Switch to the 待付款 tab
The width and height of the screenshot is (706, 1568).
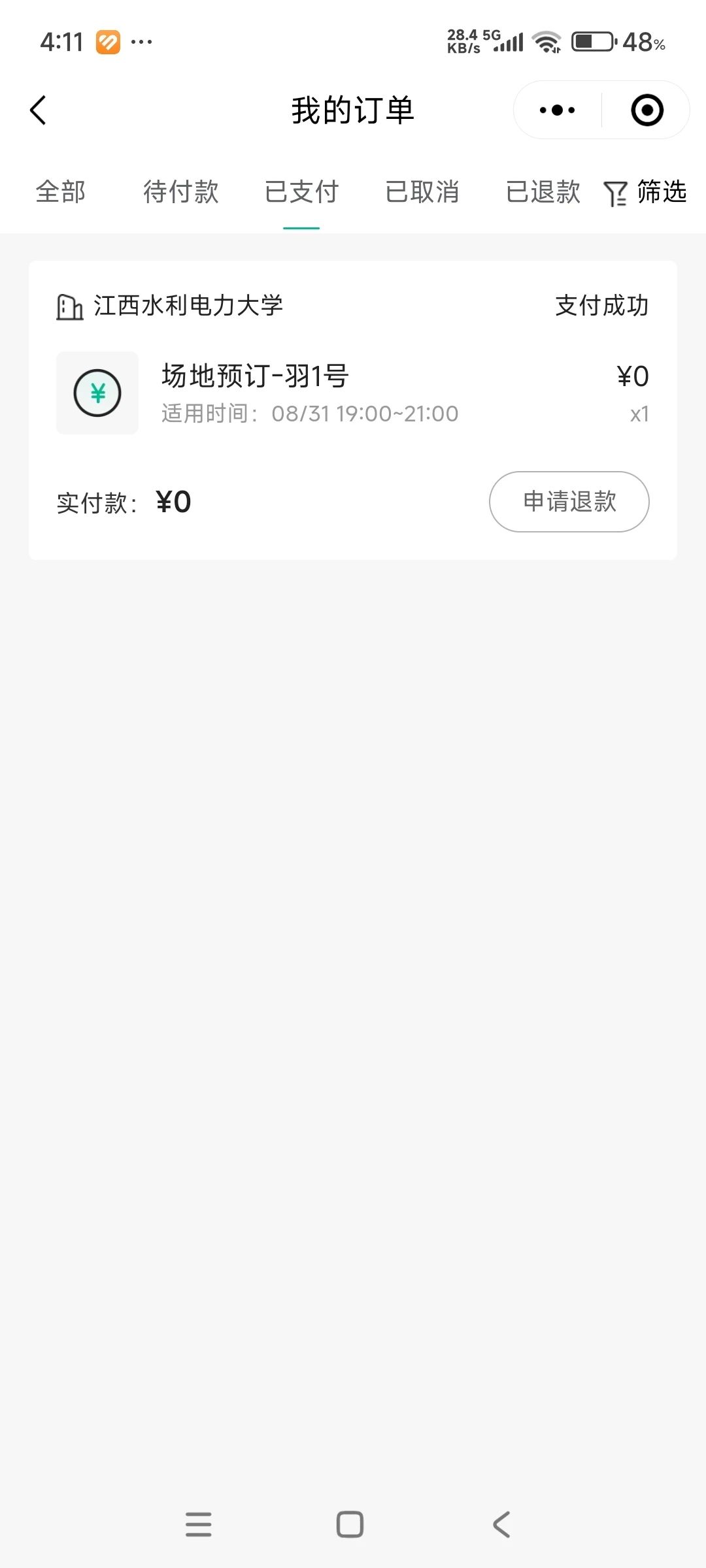pyautogui.click(x=181, y=192)
